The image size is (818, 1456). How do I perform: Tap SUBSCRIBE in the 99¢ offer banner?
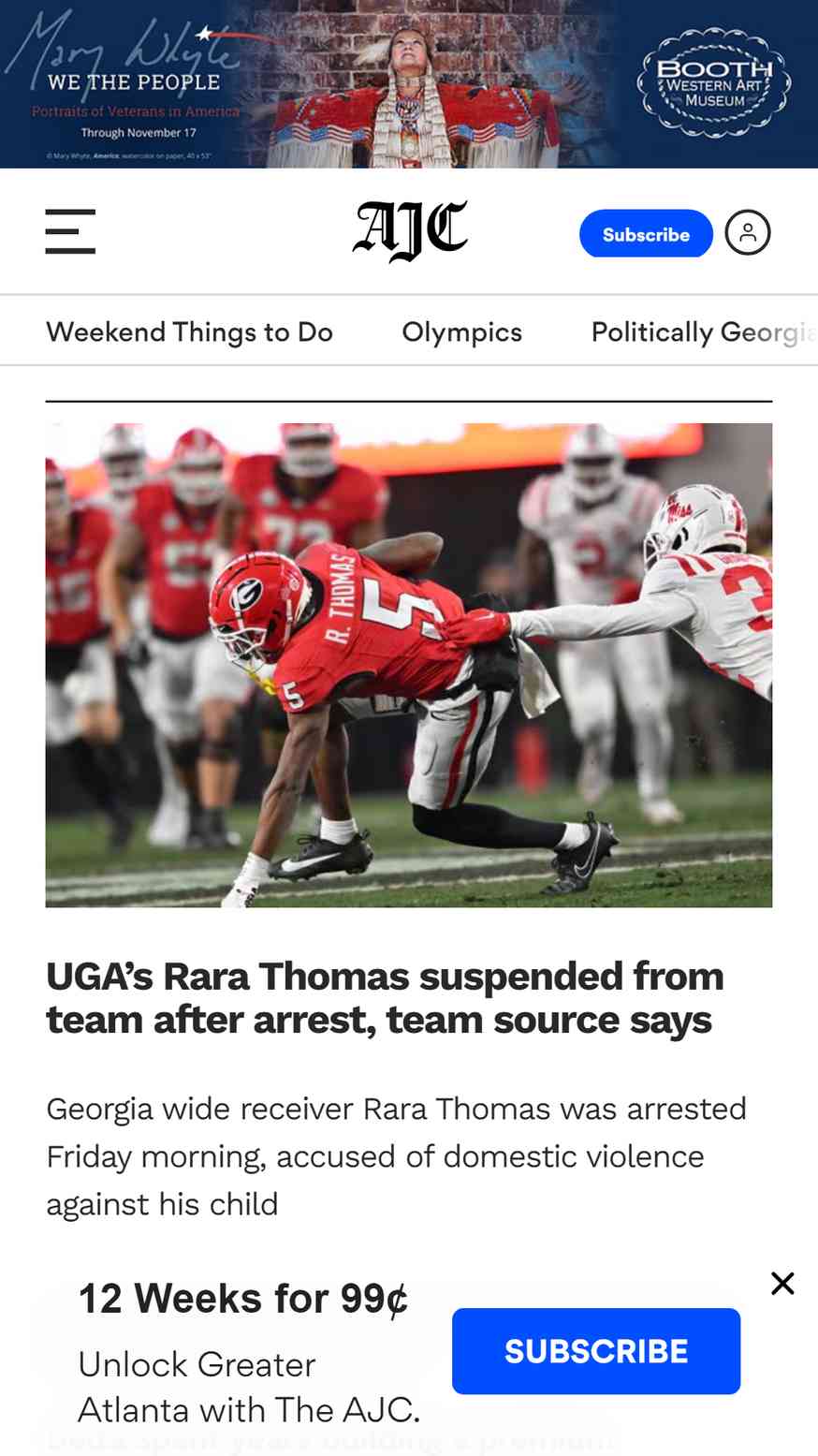596,1351
